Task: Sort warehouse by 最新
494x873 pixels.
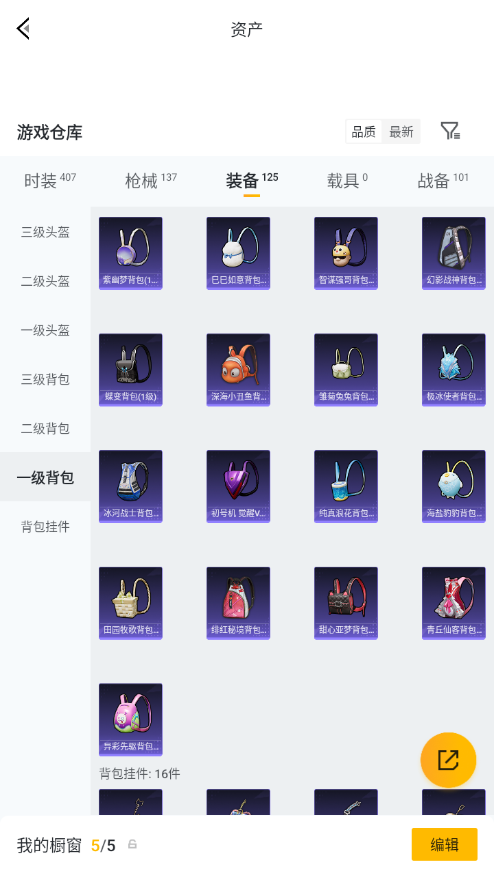Action: click(401, 132)
